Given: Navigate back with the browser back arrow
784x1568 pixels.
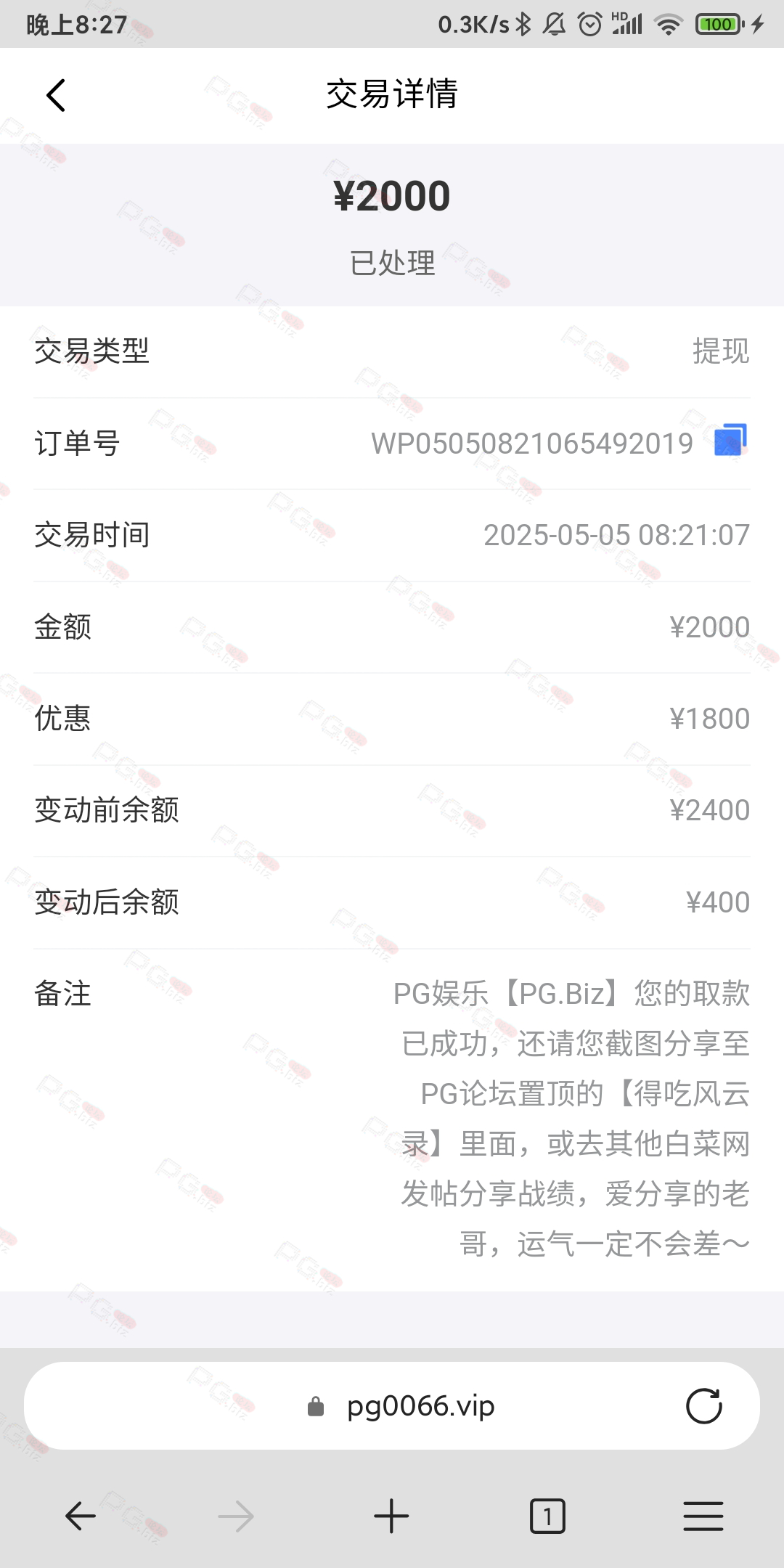Looking at the screenshot, I should tap(81, 1516).
